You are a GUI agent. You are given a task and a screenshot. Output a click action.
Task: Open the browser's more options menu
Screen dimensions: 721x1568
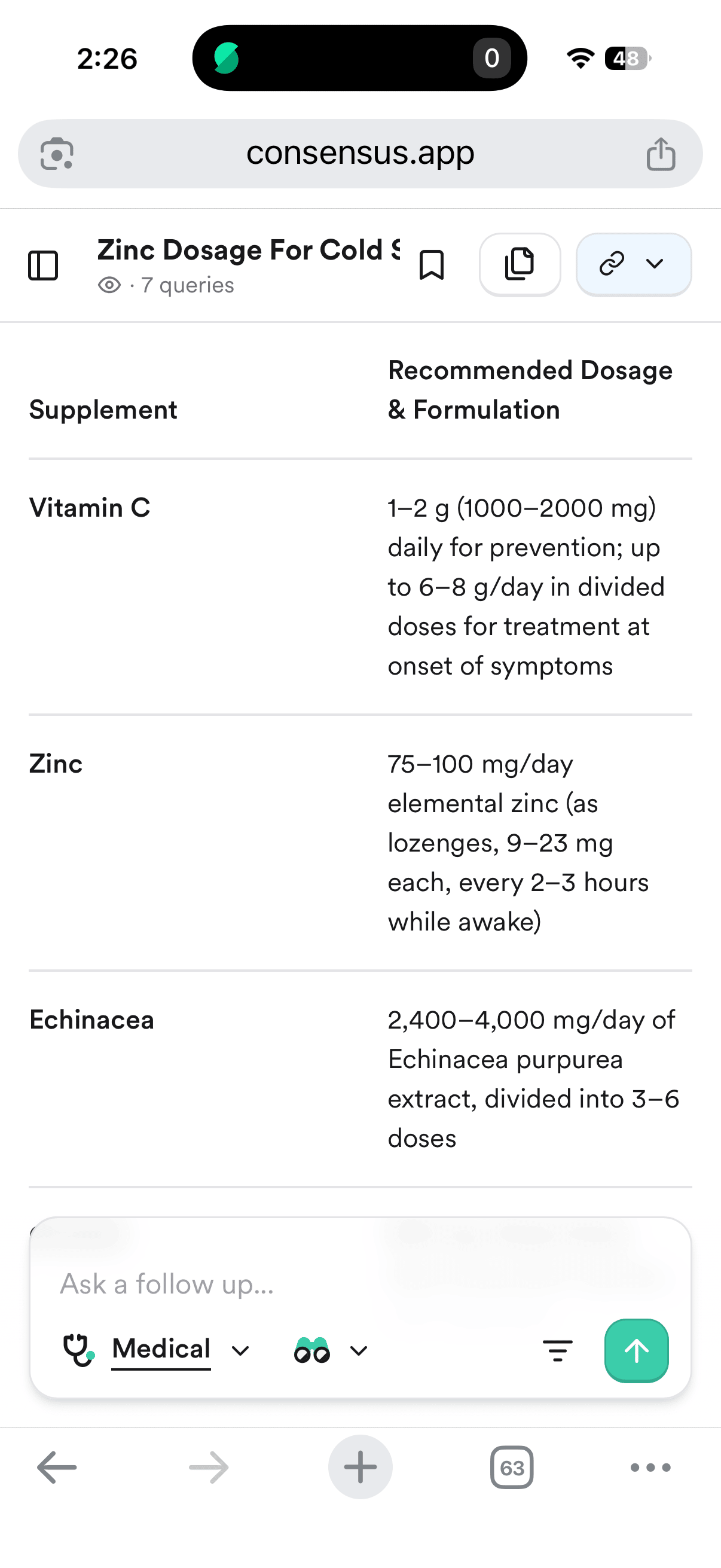(x=650, y=1467)
